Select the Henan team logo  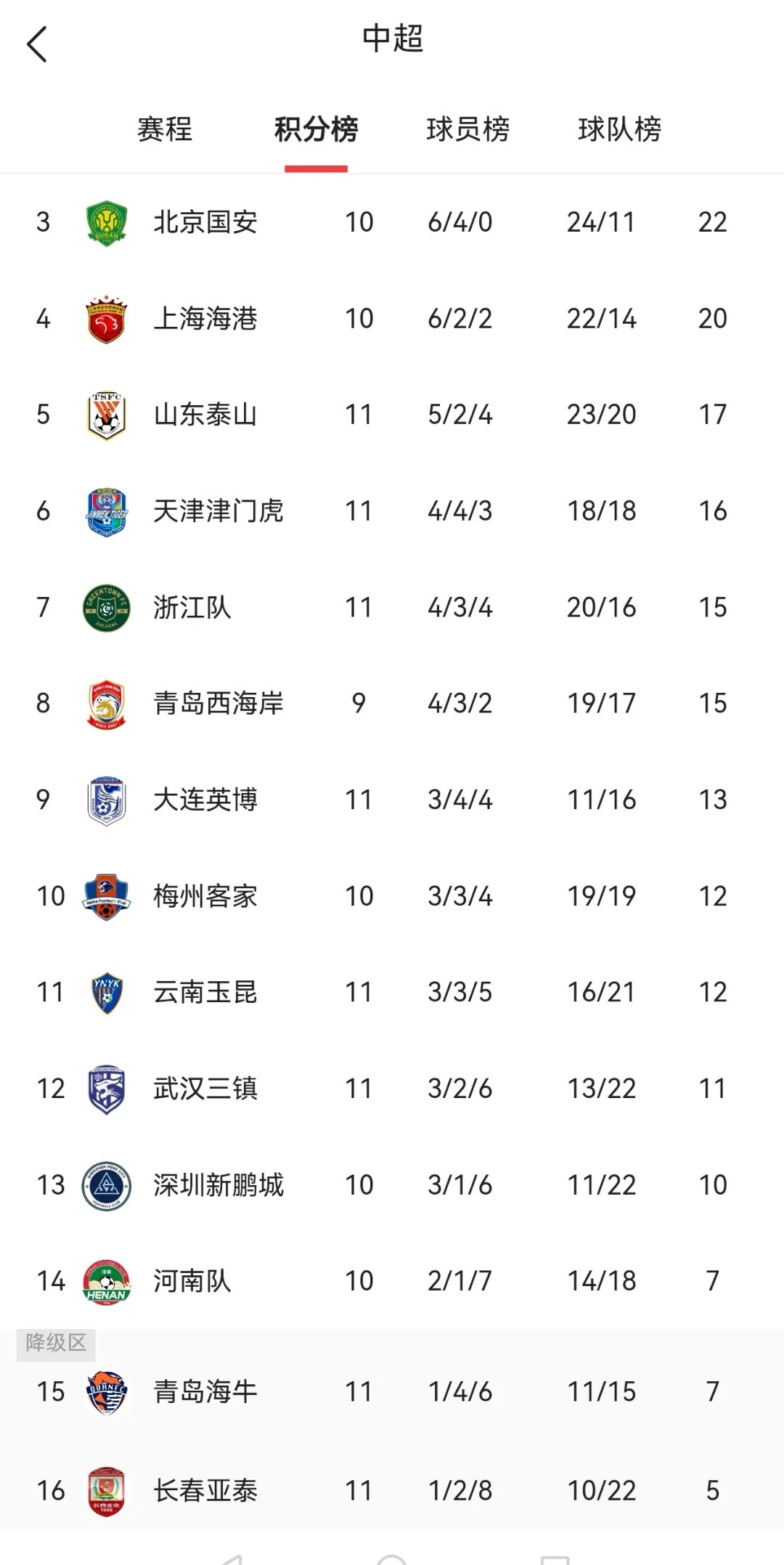pos(104,1280)
